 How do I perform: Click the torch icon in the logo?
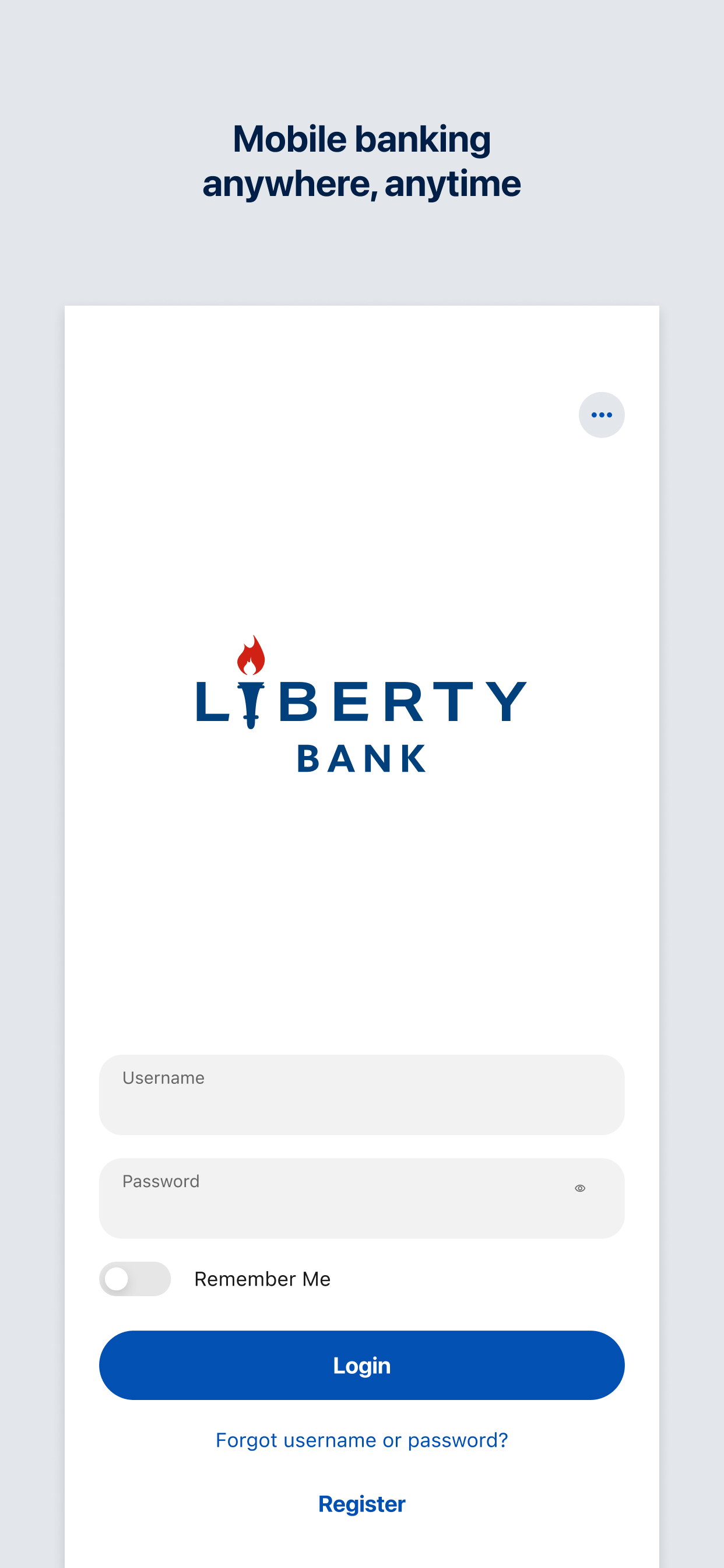tap(251, 682)
